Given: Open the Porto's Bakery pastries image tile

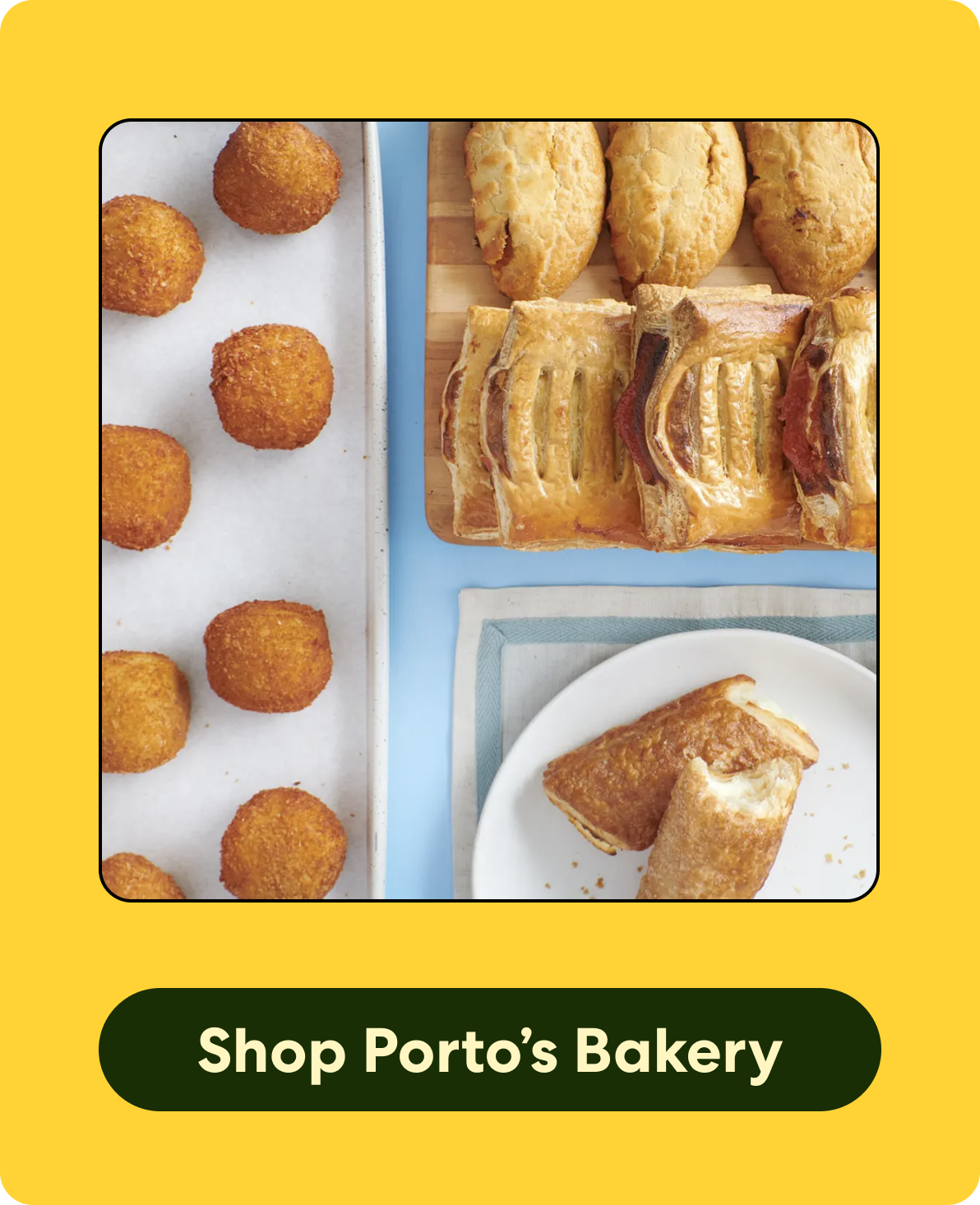Looking at the screenshot, I should point(489,510).
